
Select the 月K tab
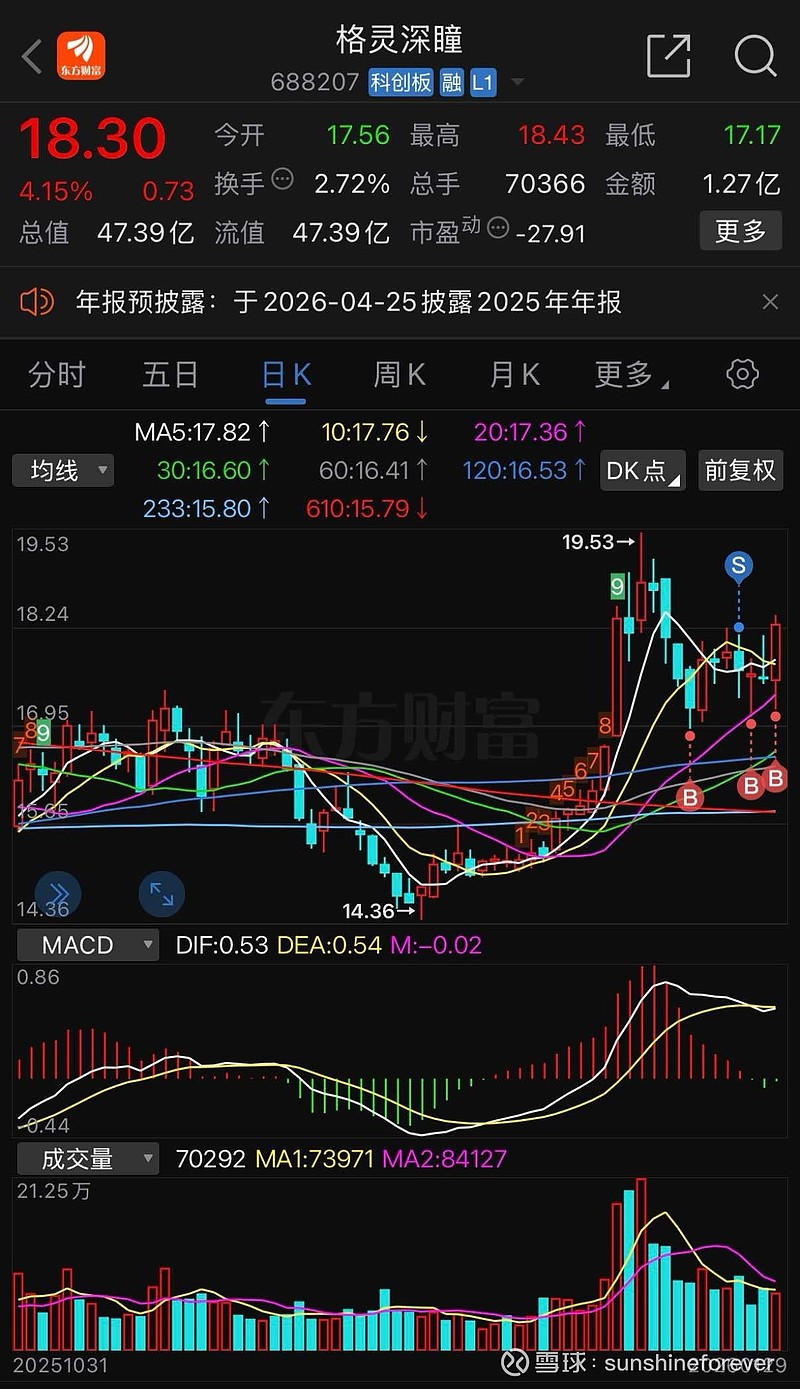(514, 375)
